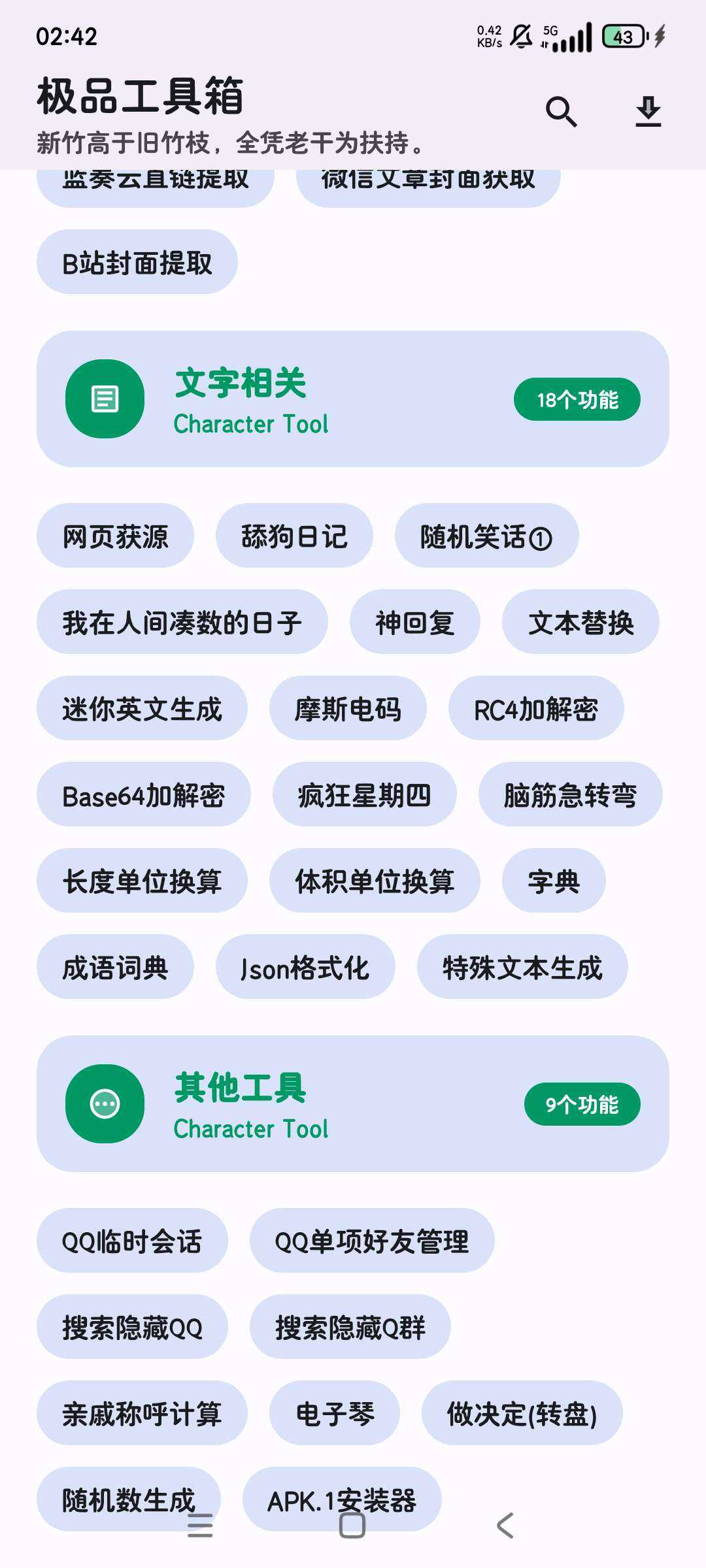Open the 字典 dictionary

(x=554, y=881)
